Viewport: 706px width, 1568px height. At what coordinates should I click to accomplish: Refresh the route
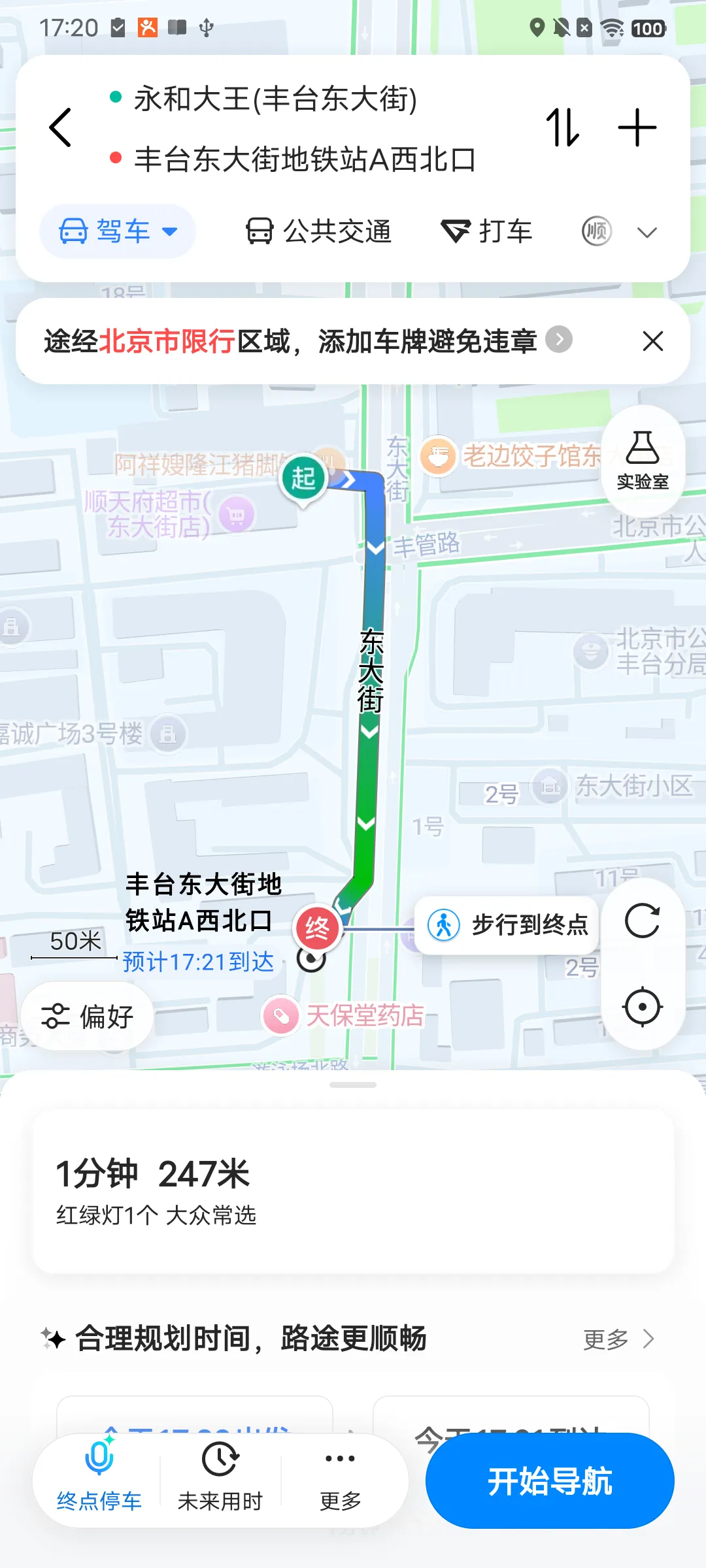[x=643, y=921]
